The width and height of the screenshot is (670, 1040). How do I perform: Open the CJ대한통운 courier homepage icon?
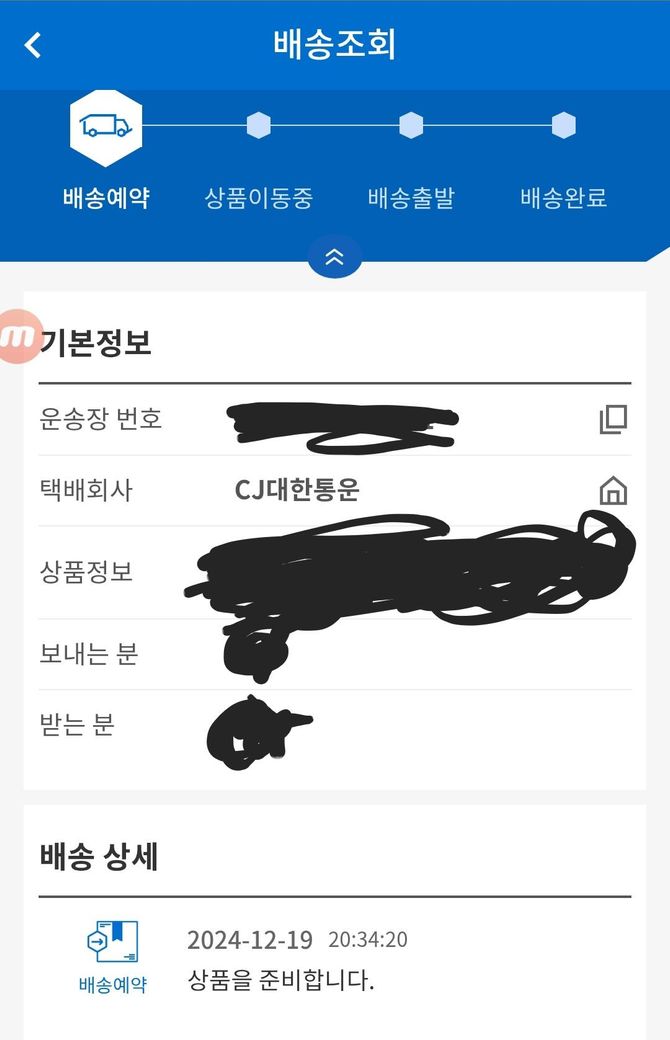click(x=612, y=491)
